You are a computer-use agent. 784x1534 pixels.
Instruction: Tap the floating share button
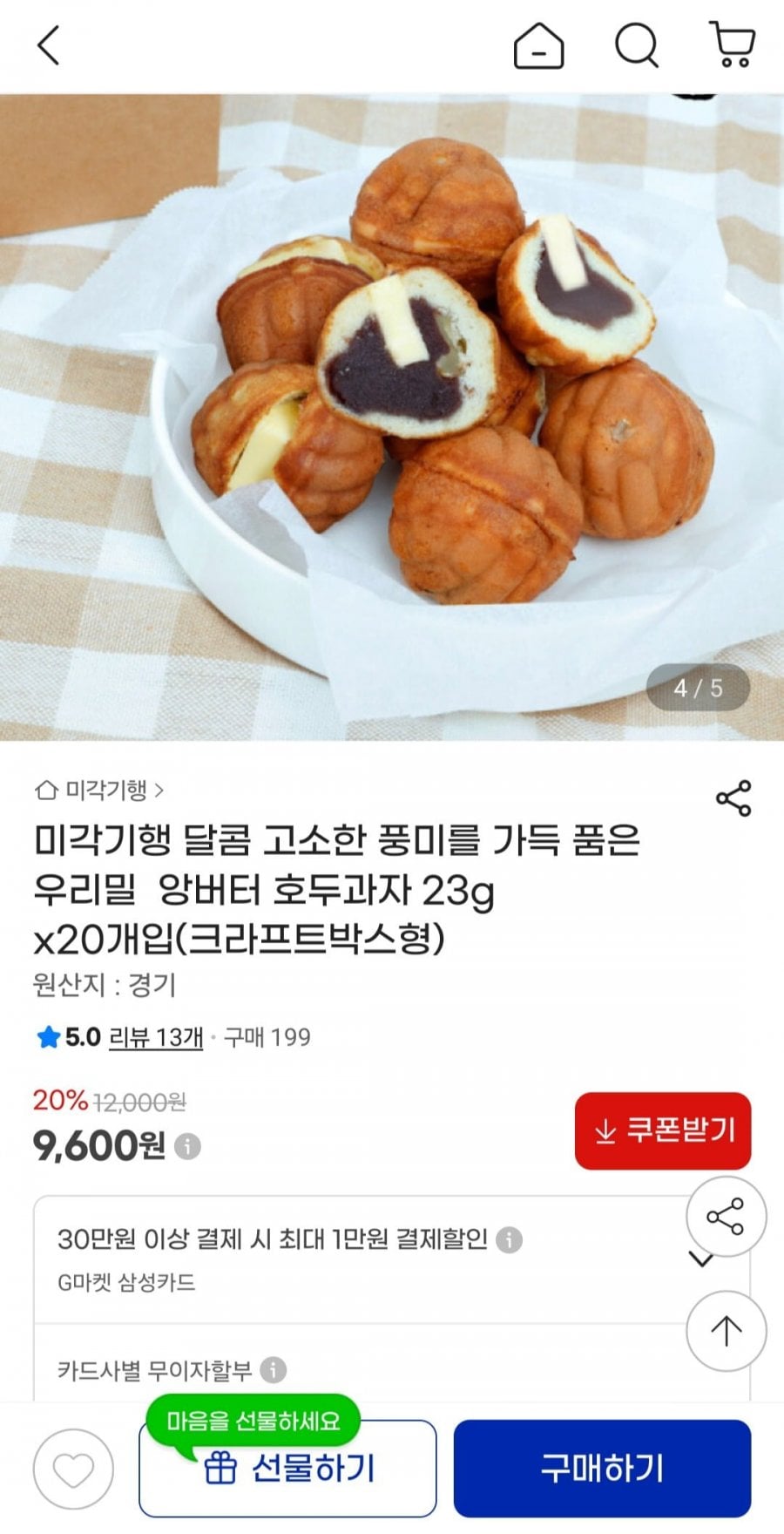click(x=726, y=1217)
